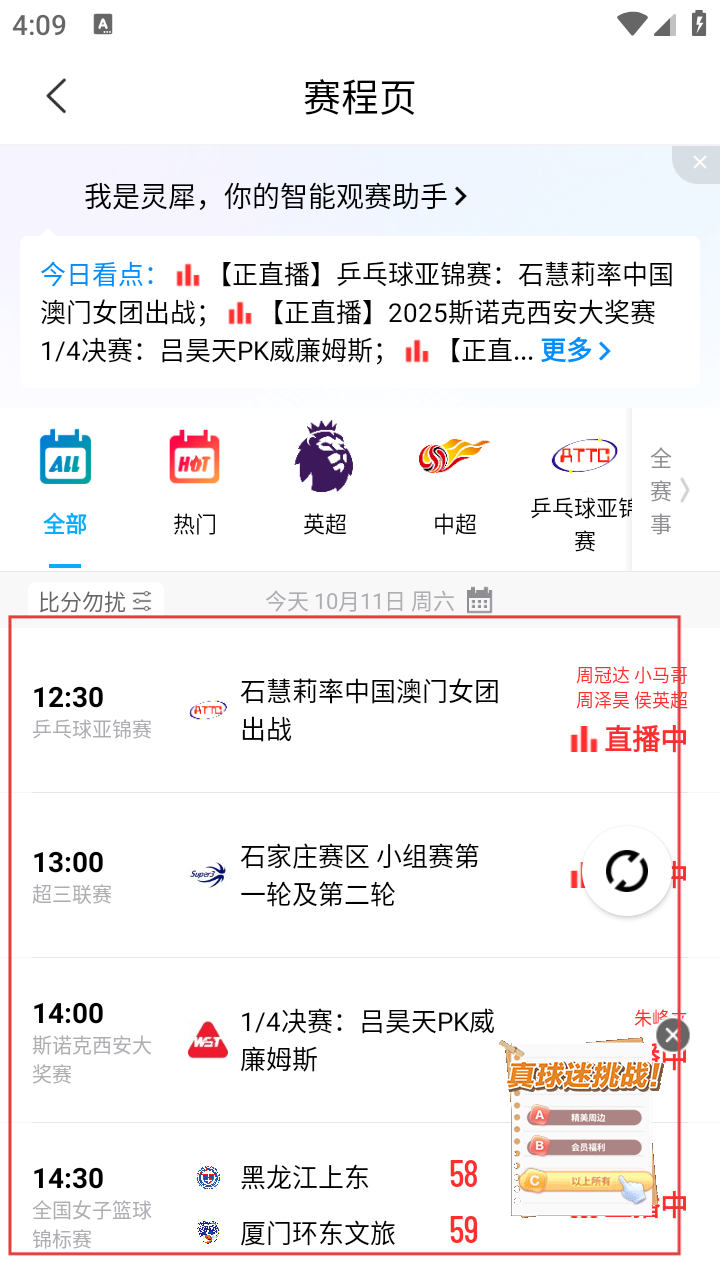Select the 中超 league tab
This screenshot has height=1280, width=720.
pyautogui.click(x=455, y=482)
